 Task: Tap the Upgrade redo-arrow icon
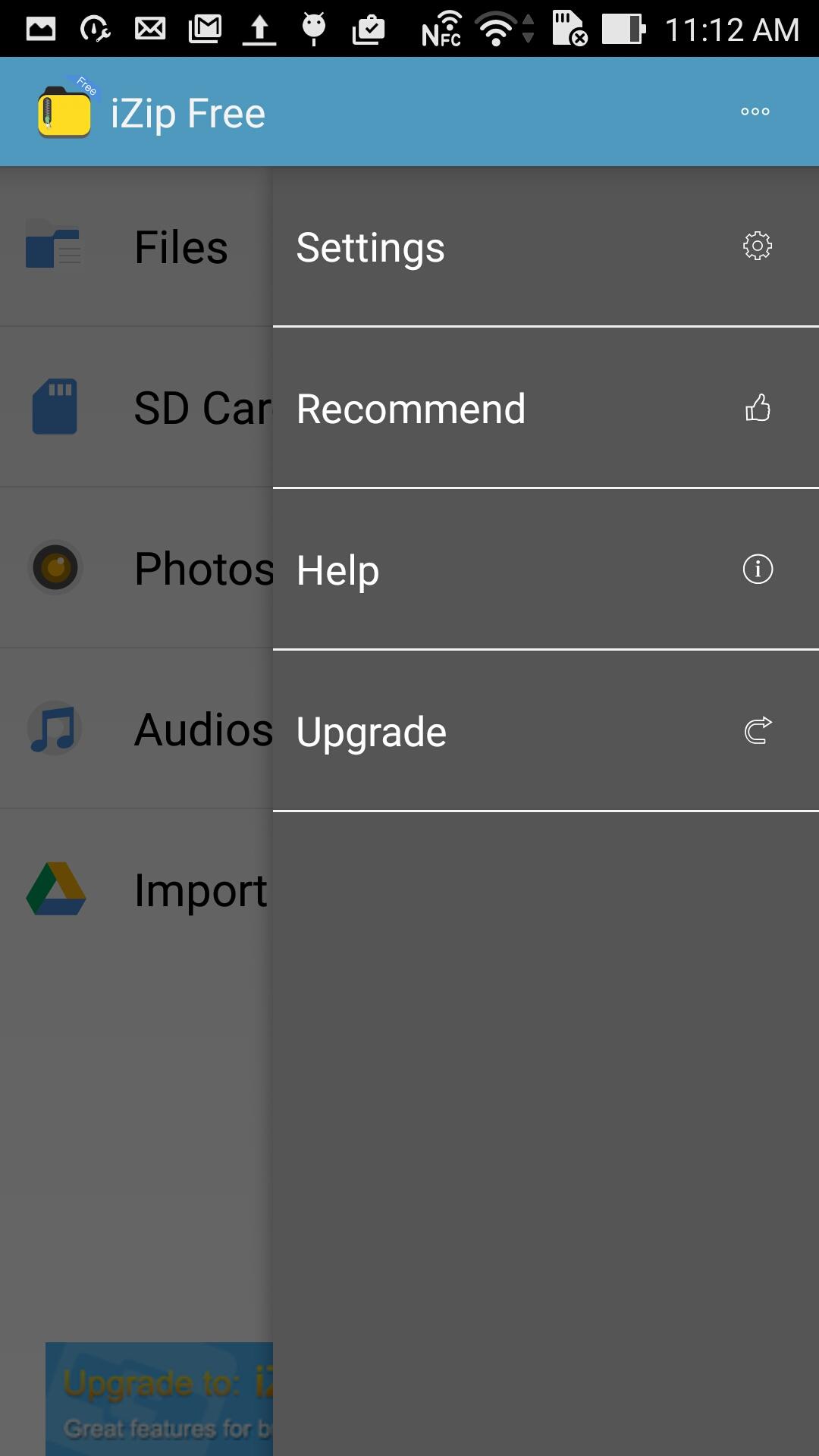pos(757,730)
